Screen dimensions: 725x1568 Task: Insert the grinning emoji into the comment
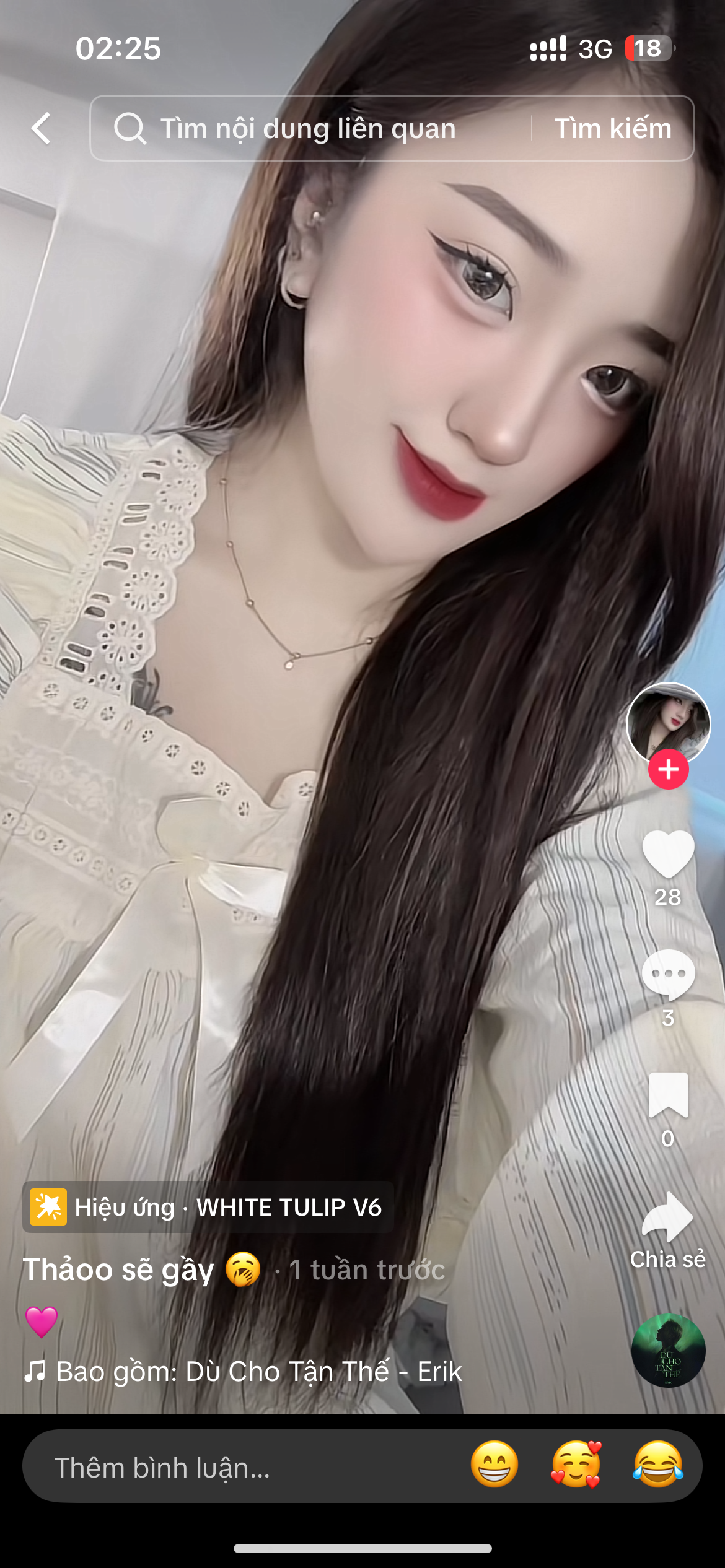[x=494, y=1465]
